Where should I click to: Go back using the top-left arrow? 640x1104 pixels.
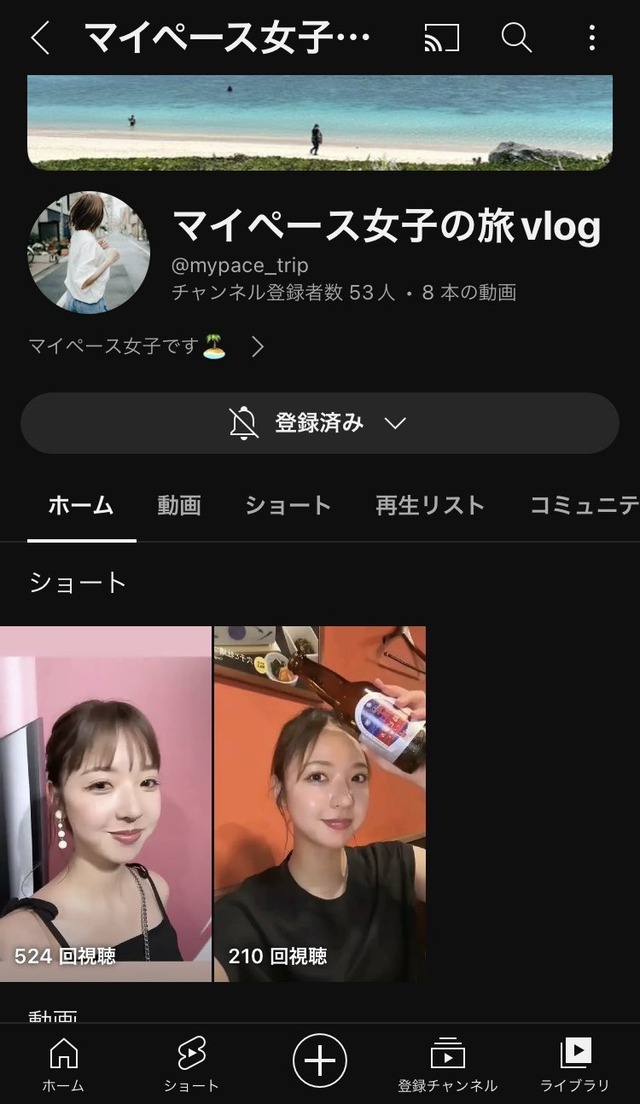tap(40, 37)
